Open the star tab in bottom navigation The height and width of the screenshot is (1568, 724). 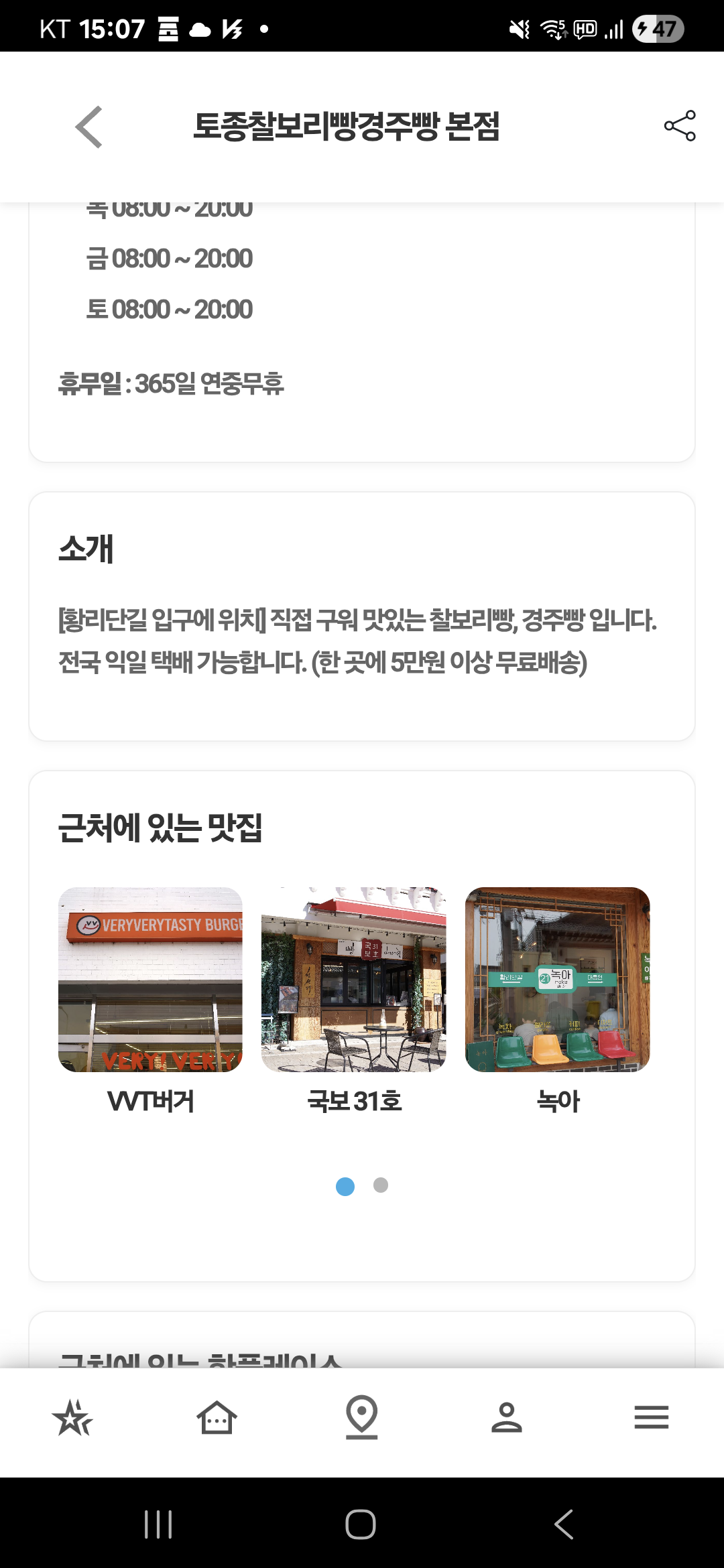click(72, 1417)
